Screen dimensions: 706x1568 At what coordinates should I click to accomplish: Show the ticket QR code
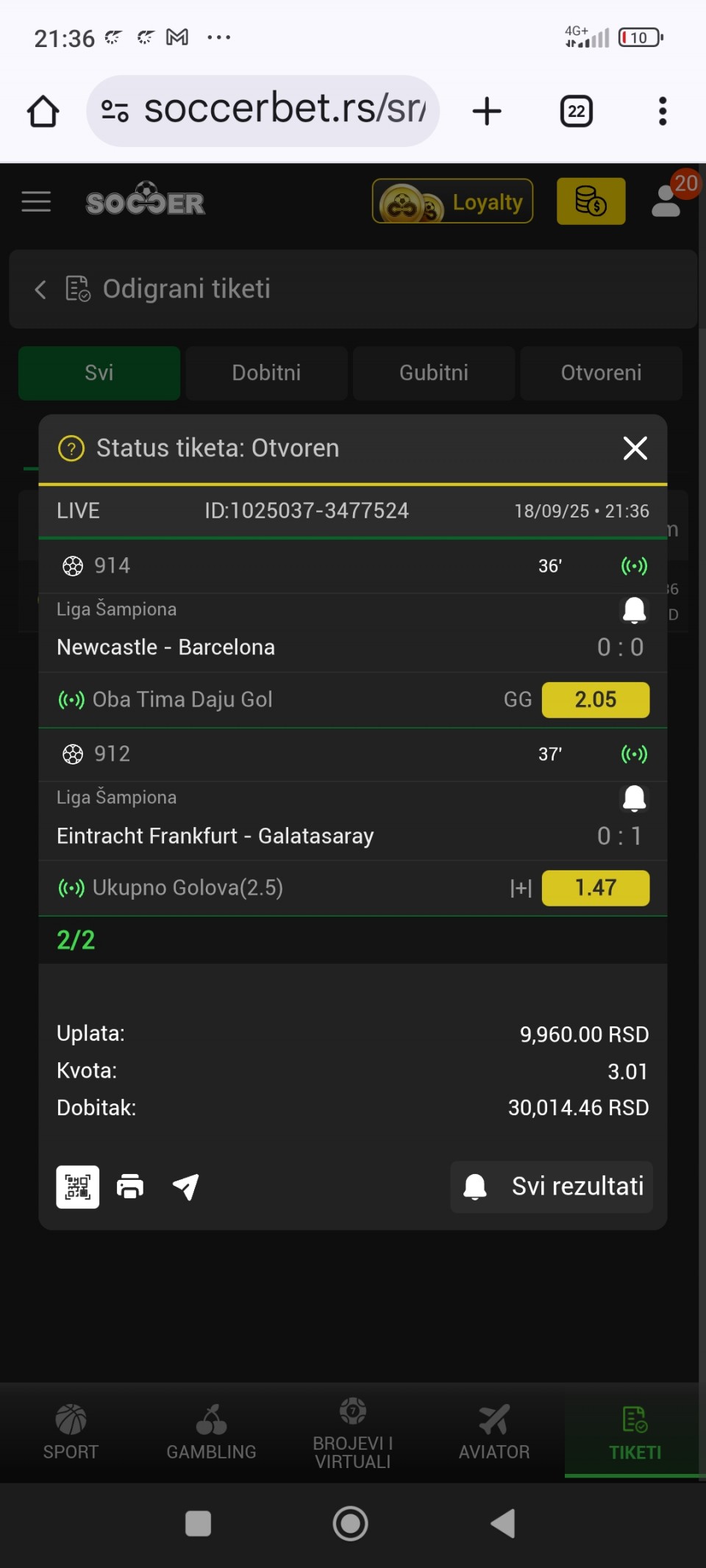78,1186
